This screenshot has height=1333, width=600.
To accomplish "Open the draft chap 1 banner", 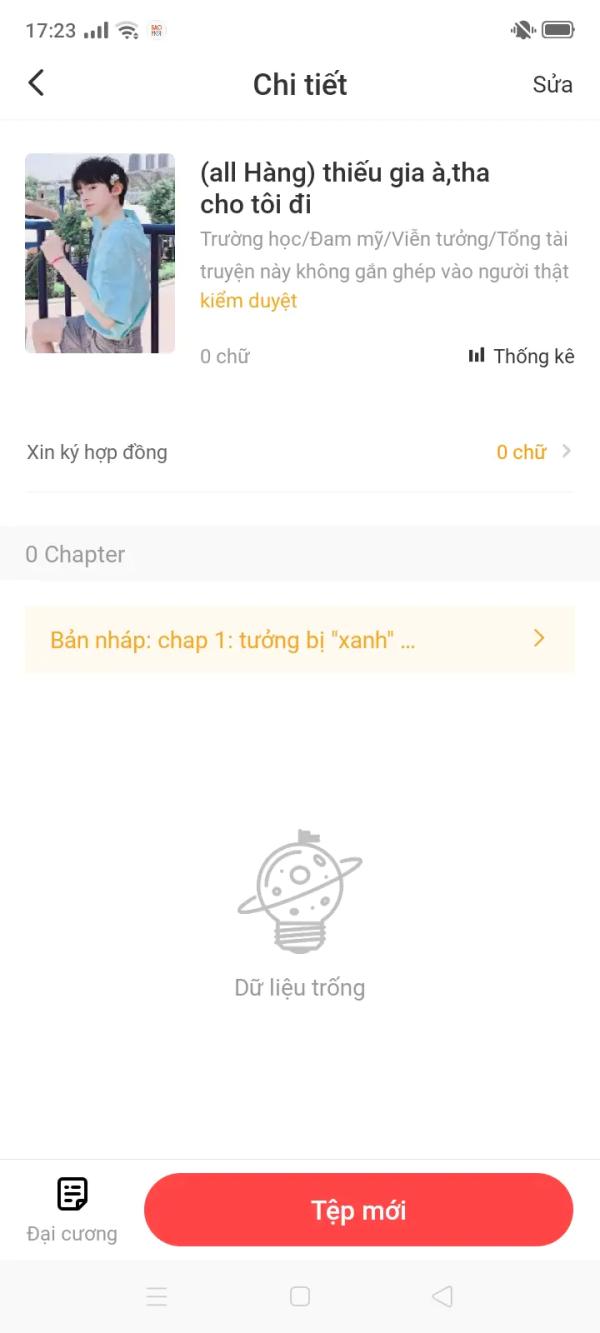I will [x=300, y=639].
